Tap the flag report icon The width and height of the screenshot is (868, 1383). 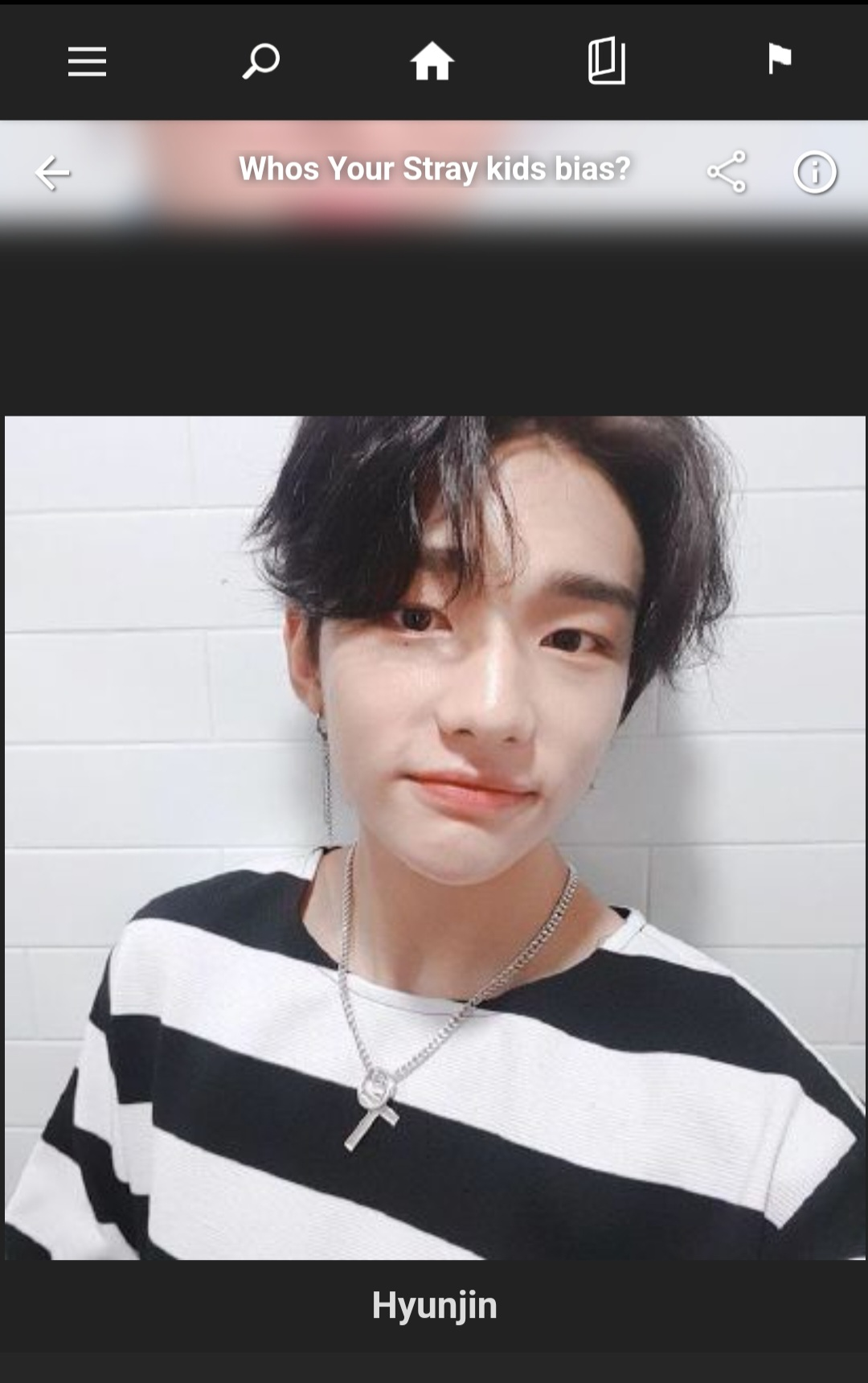point(779,59)
